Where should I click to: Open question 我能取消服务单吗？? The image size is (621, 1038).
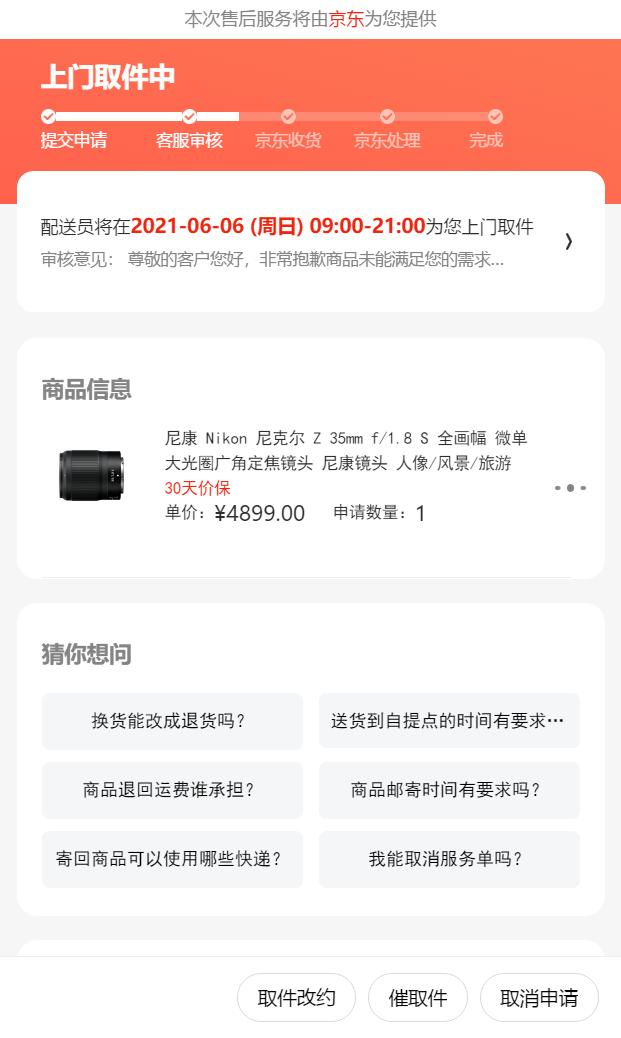(449, 859)
